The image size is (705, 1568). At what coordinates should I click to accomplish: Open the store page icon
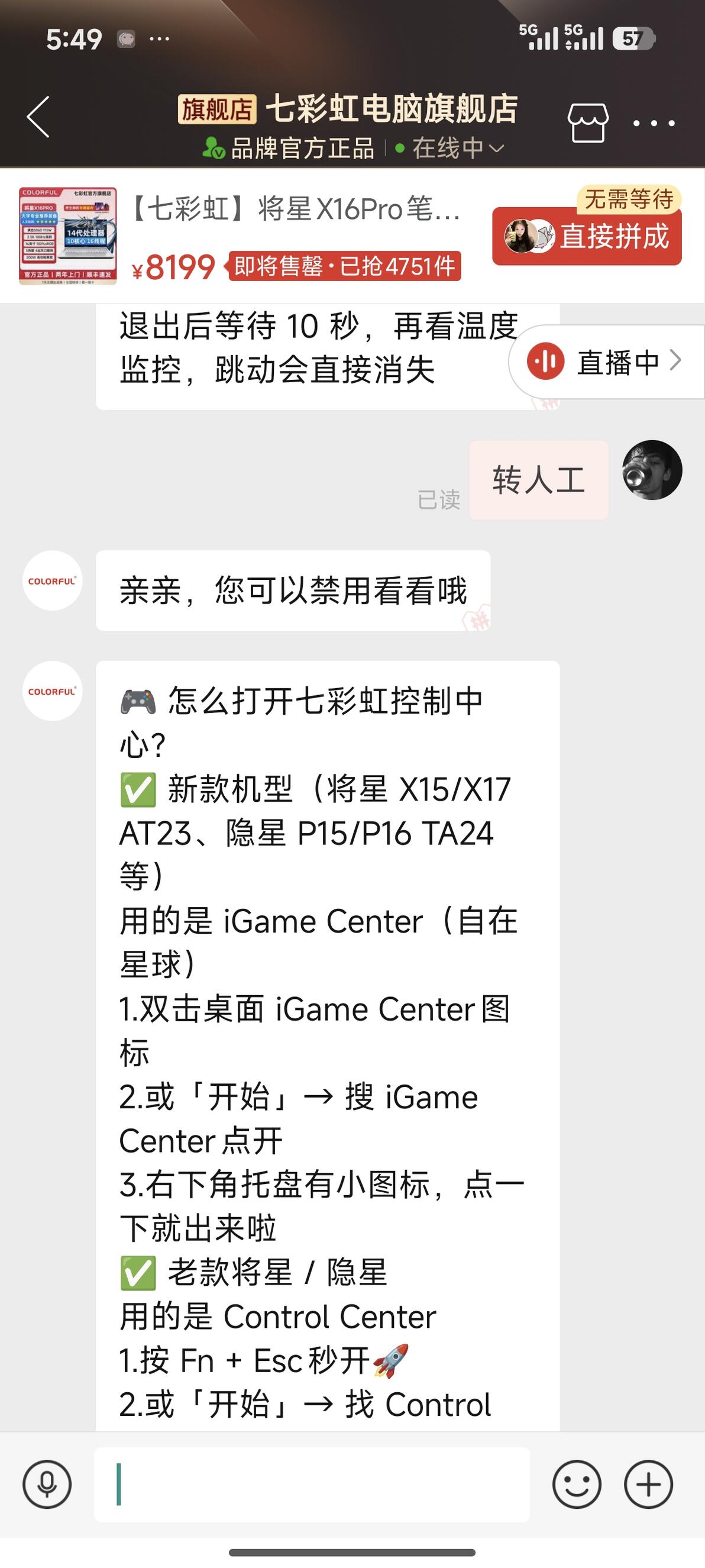(x=588, y=122)
